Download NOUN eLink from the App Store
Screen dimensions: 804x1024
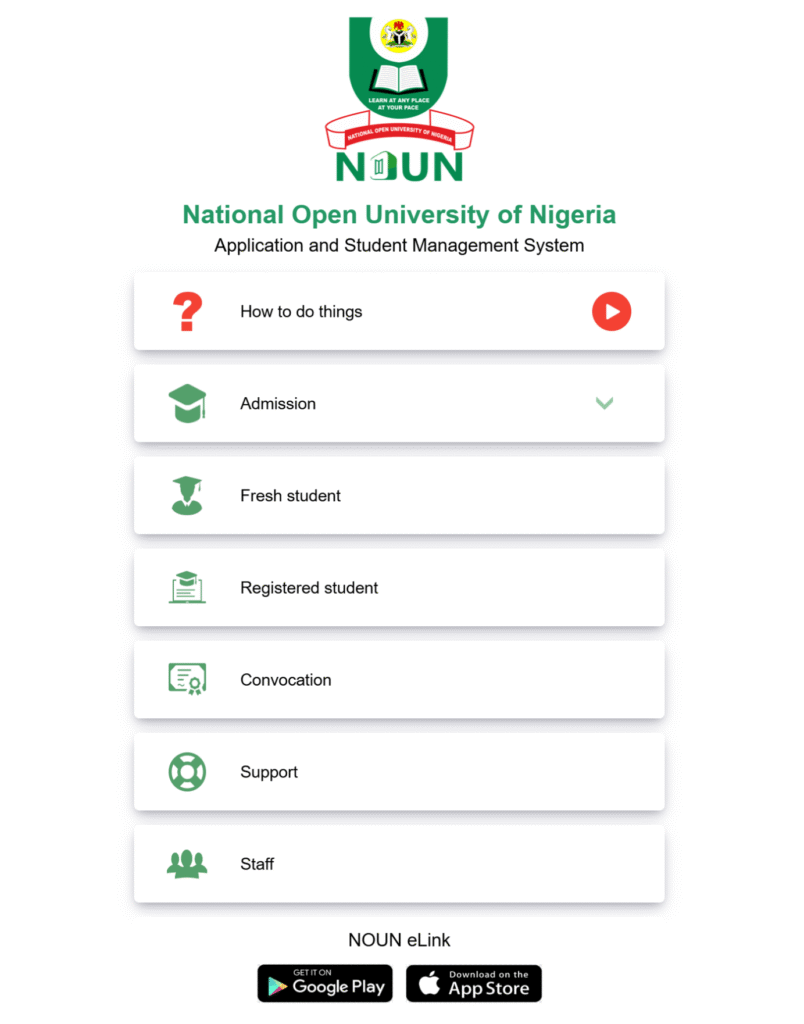474,984
